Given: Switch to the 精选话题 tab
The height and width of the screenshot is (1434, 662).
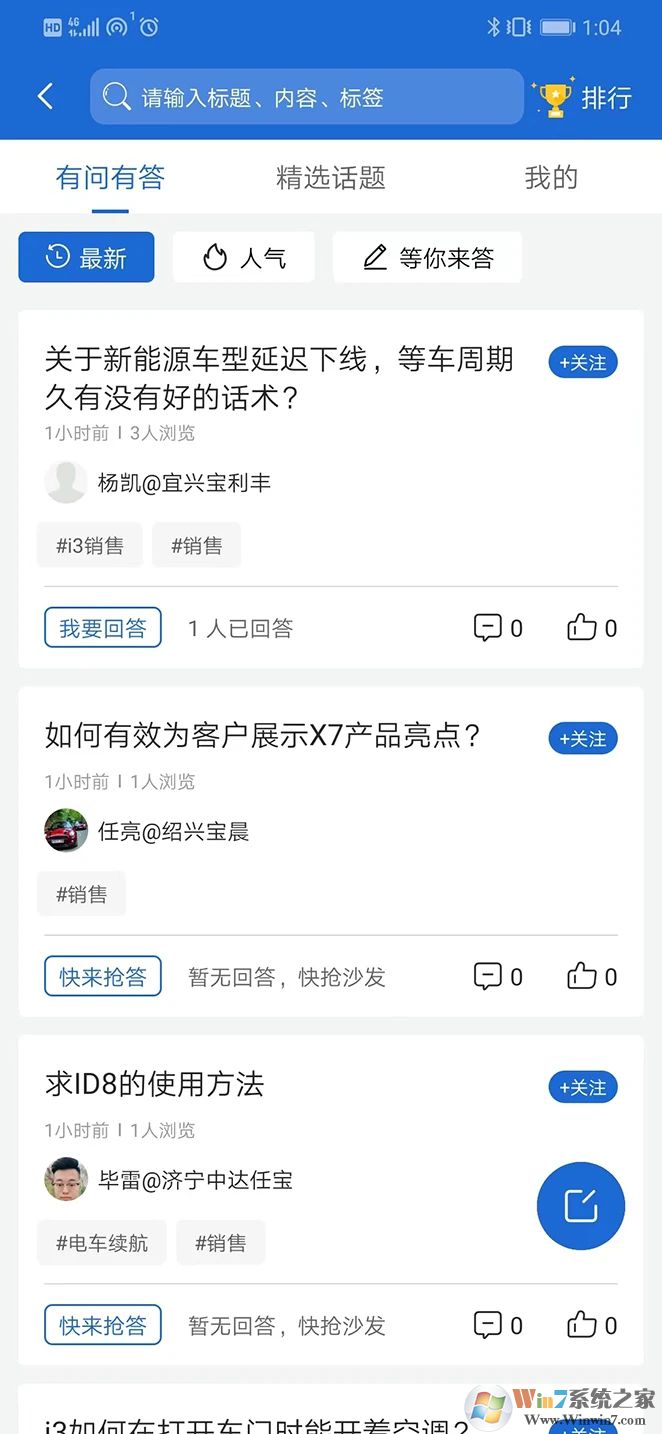Looking at the screenshot, I should coord(330,178).
